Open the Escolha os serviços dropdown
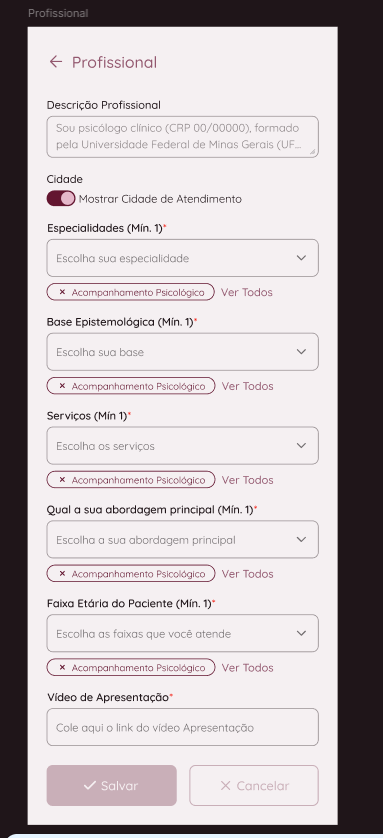The height and width of the screenshot is (838, 383). pos(183,446)
